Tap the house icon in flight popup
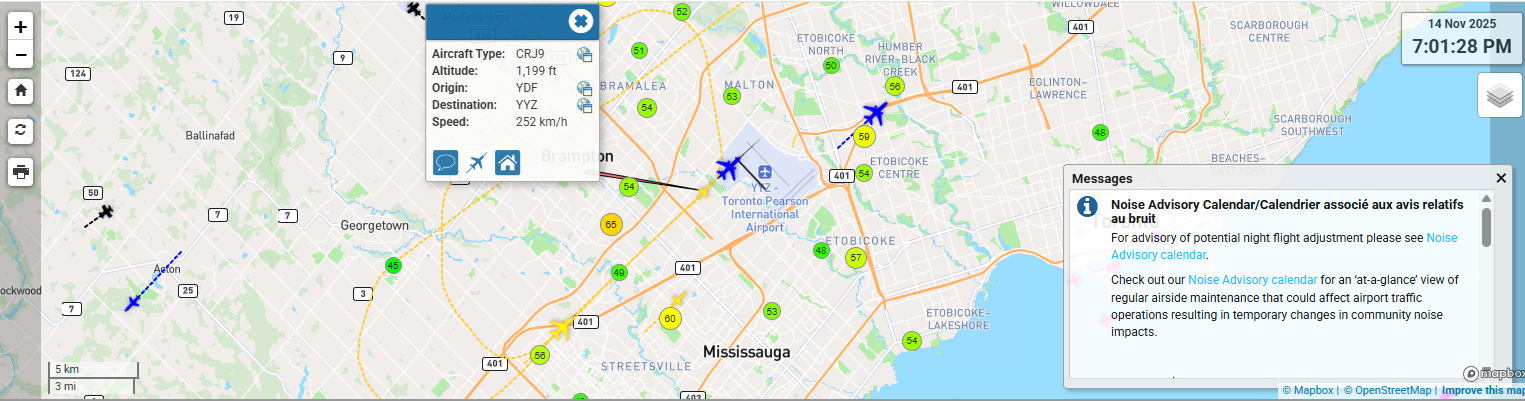1525x401 pixels. point(508,162)
